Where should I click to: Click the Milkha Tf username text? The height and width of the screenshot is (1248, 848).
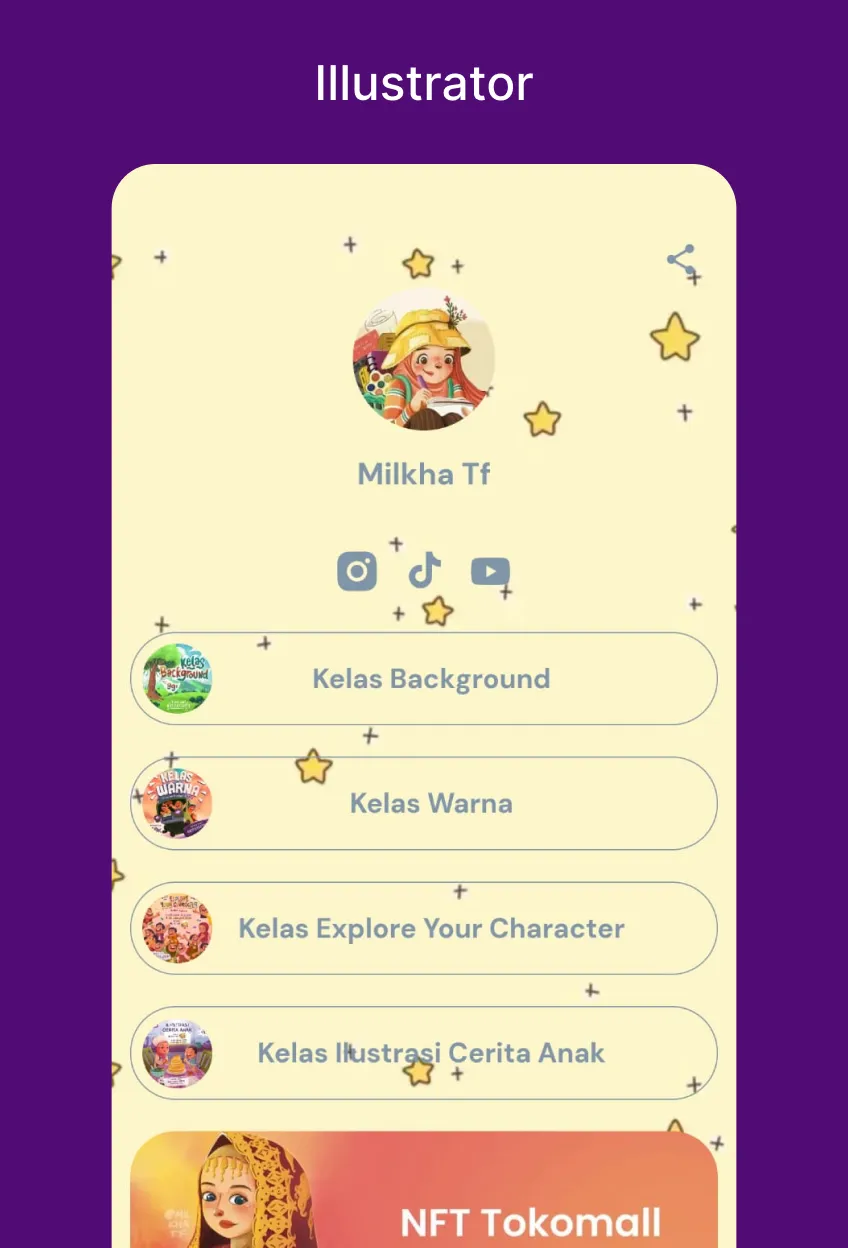(424, 473)
